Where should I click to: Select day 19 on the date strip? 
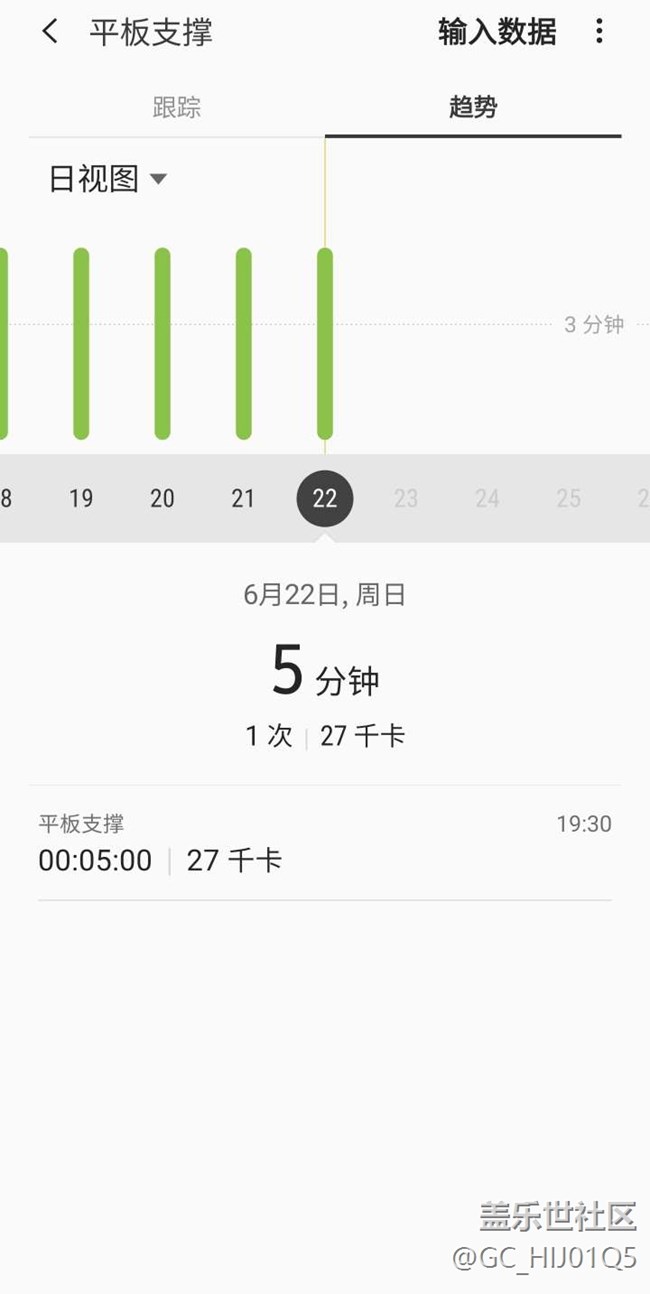coord(81,498)
